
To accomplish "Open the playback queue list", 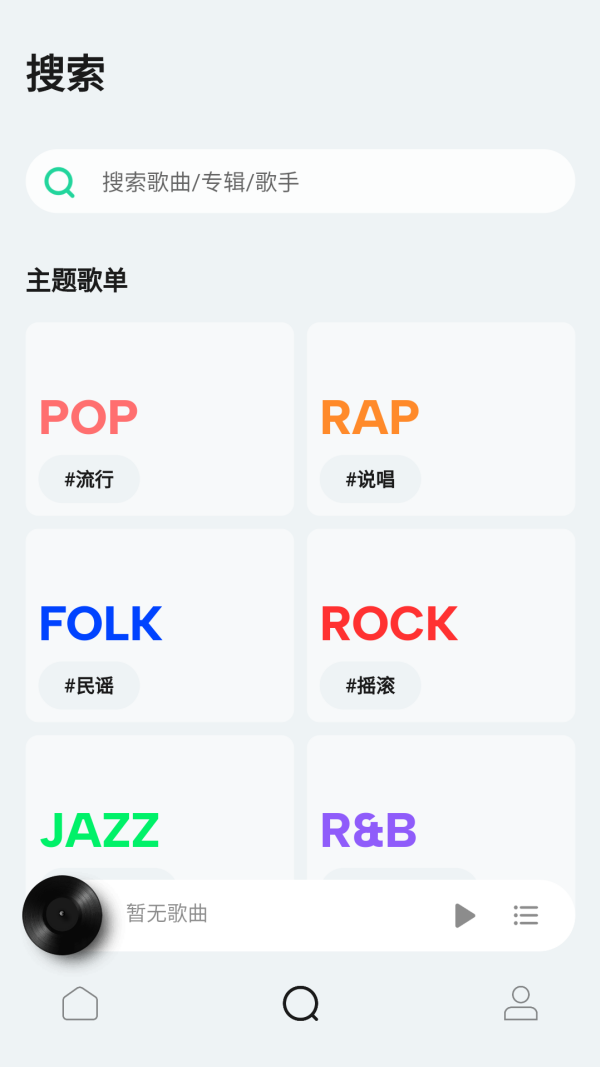I will tap(526, 915).
